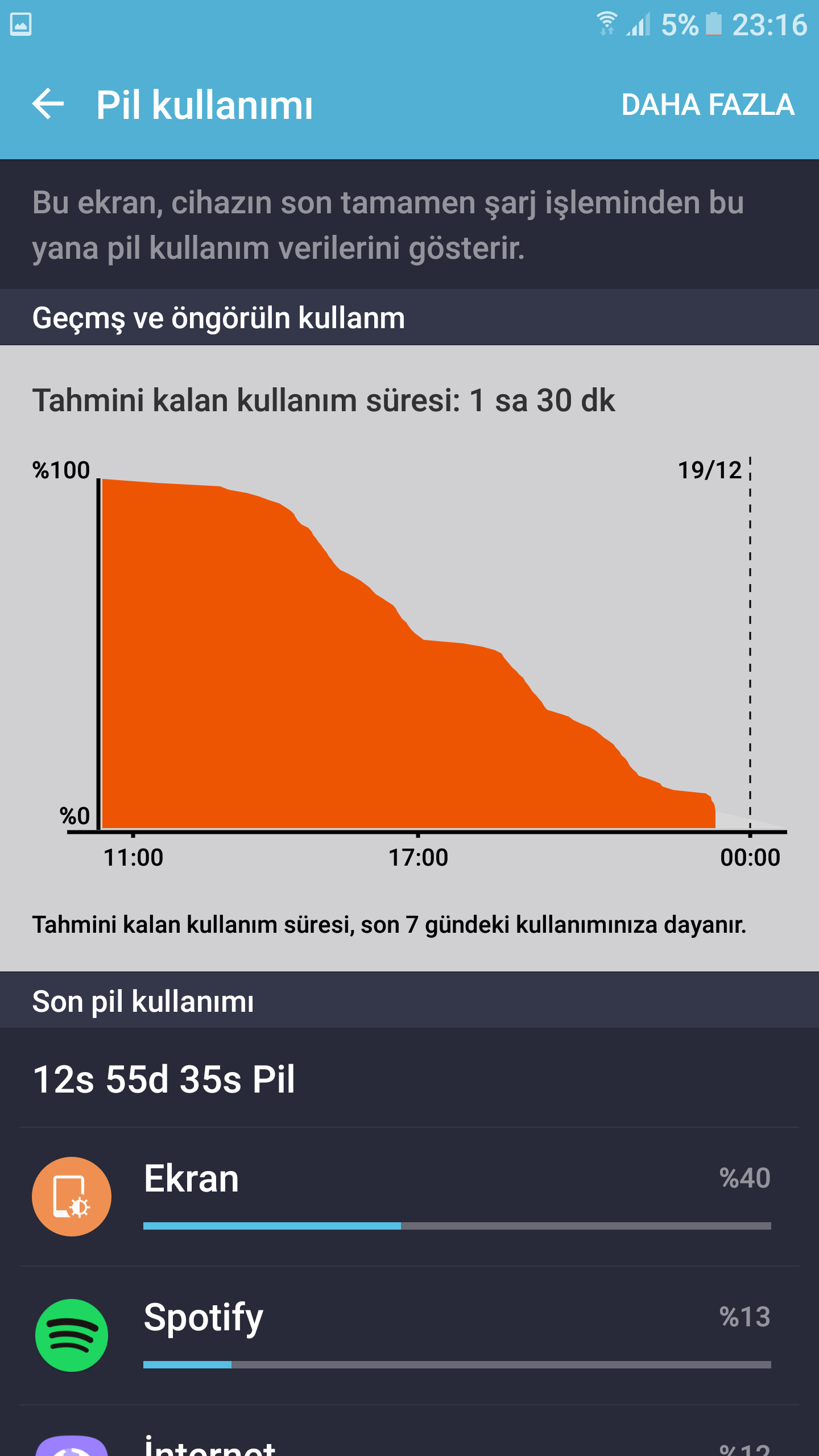Open İnternet battery usage details
Image resolution: width=819 pixels, height=1456 pixels.
(x=409, y=1439)
